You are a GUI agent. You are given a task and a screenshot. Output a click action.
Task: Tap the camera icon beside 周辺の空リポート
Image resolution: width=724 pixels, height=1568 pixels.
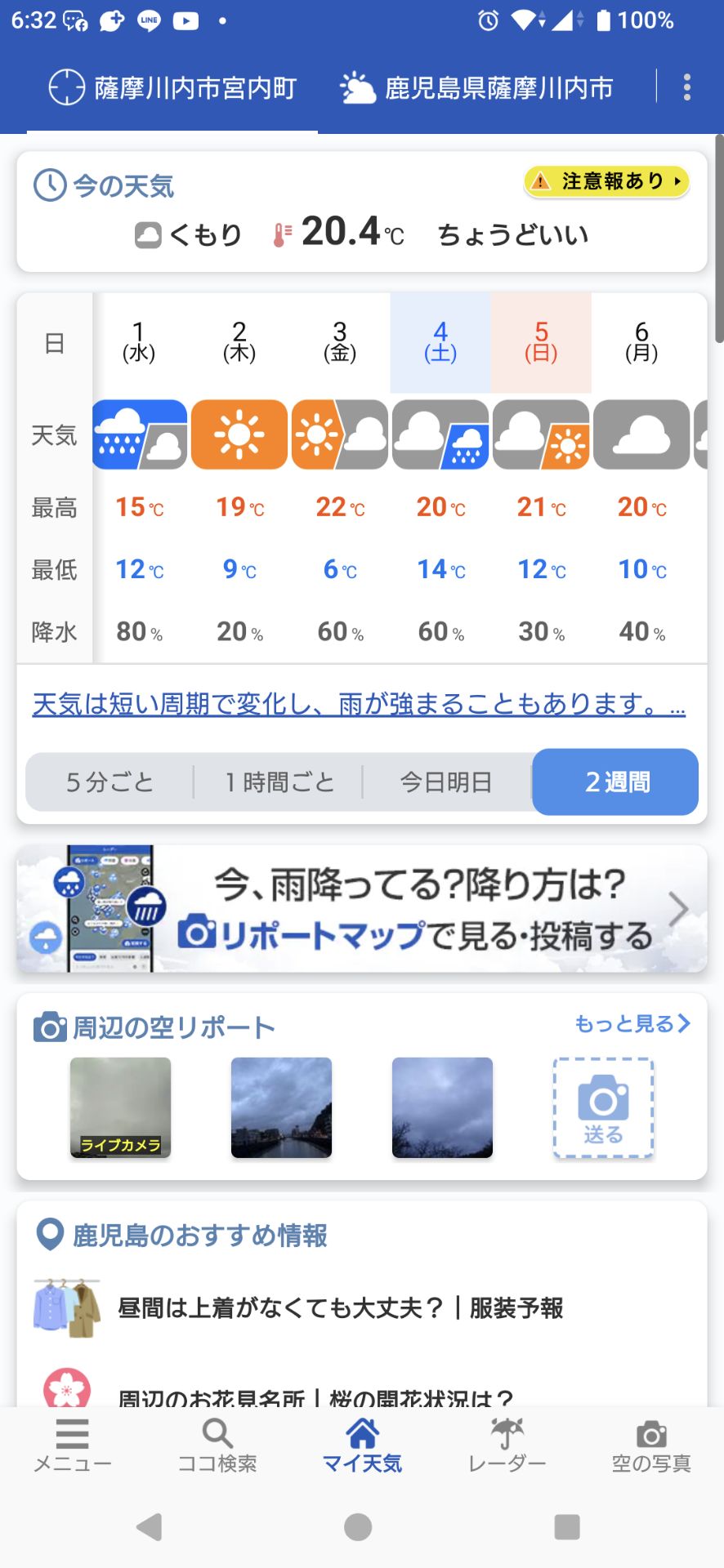(49, 1027)
